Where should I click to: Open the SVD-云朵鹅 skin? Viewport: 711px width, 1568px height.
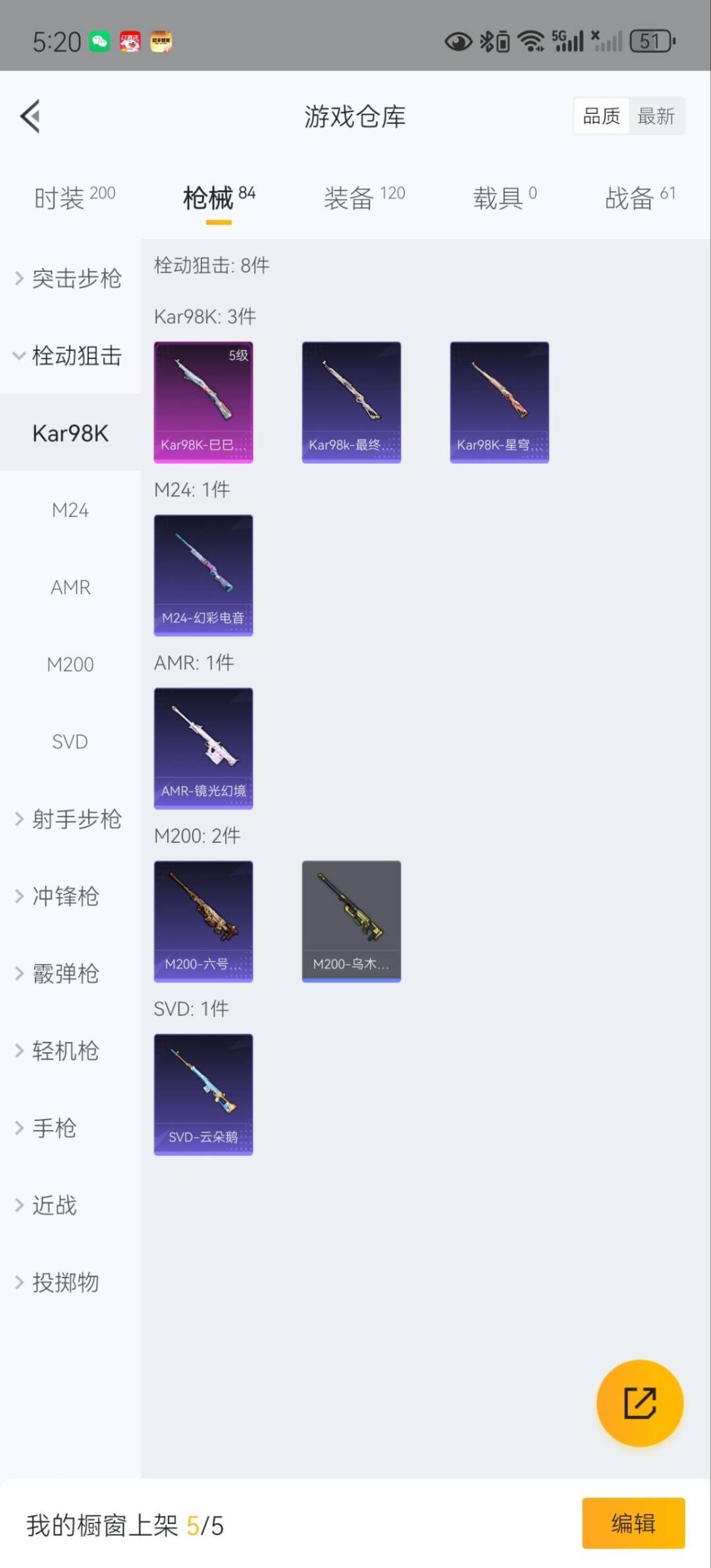point(203,1095)
